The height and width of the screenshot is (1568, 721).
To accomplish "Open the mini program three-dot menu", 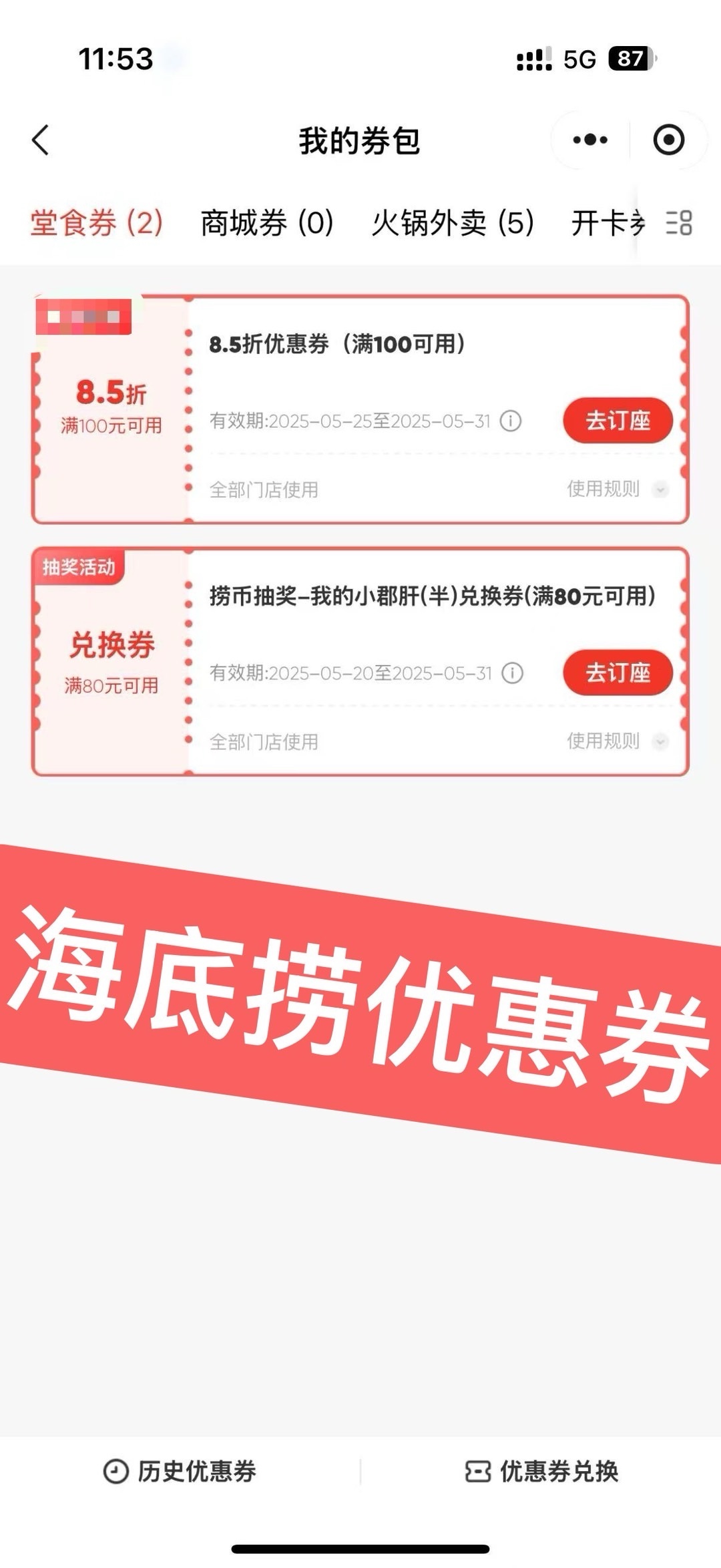I will (590, 140).
